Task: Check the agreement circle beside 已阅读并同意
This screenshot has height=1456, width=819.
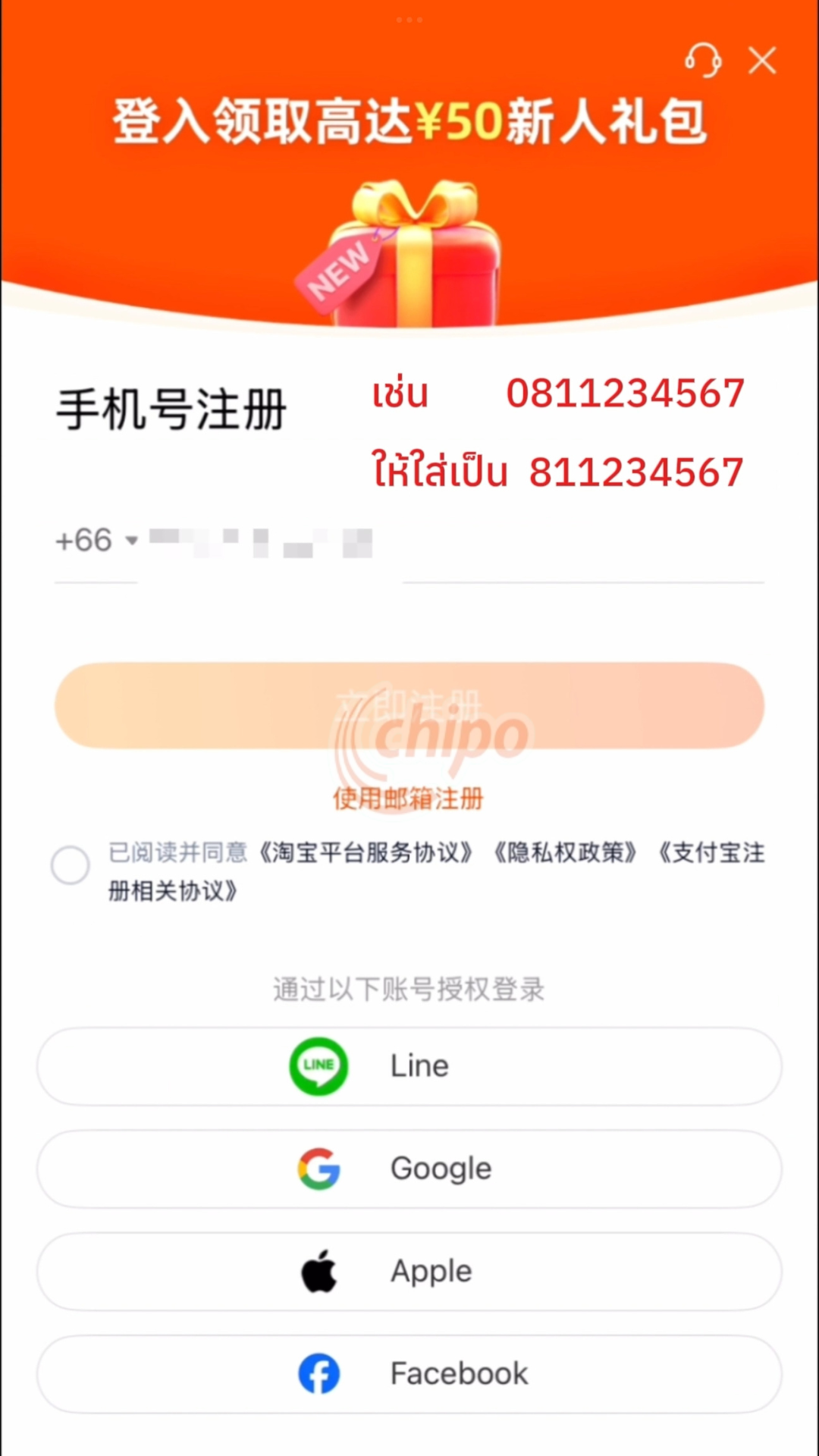Action: pyautogui.click(x=71, y=865)
